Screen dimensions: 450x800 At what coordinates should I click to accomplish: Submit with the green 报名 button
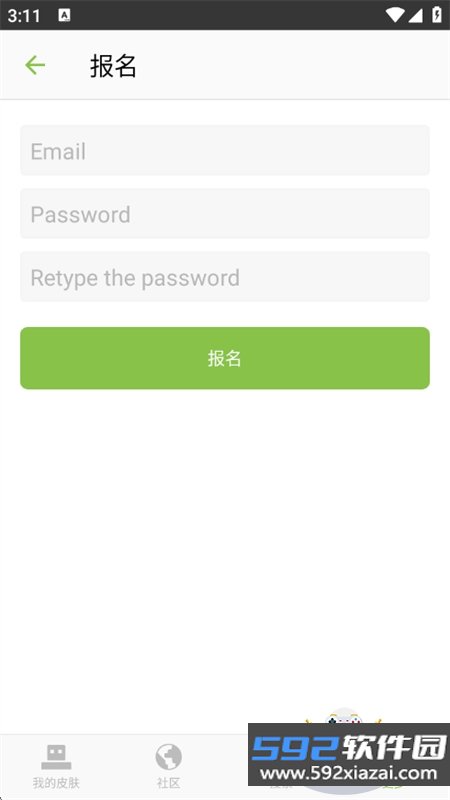tap(225, 358)
